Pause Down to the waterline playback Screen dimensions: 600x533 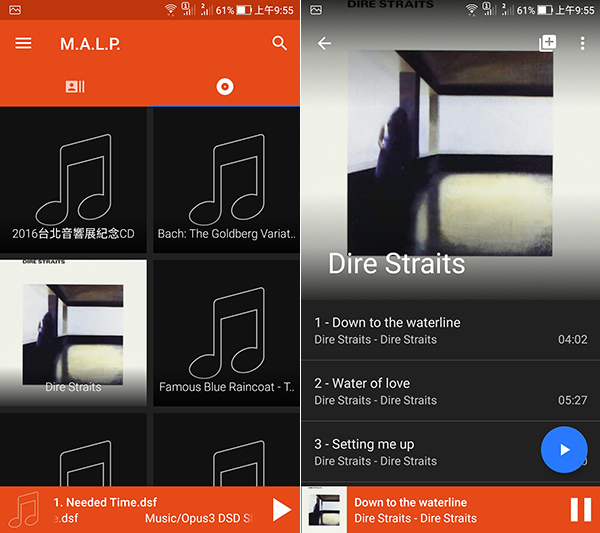pyautogui.click(x=580, y=510)
